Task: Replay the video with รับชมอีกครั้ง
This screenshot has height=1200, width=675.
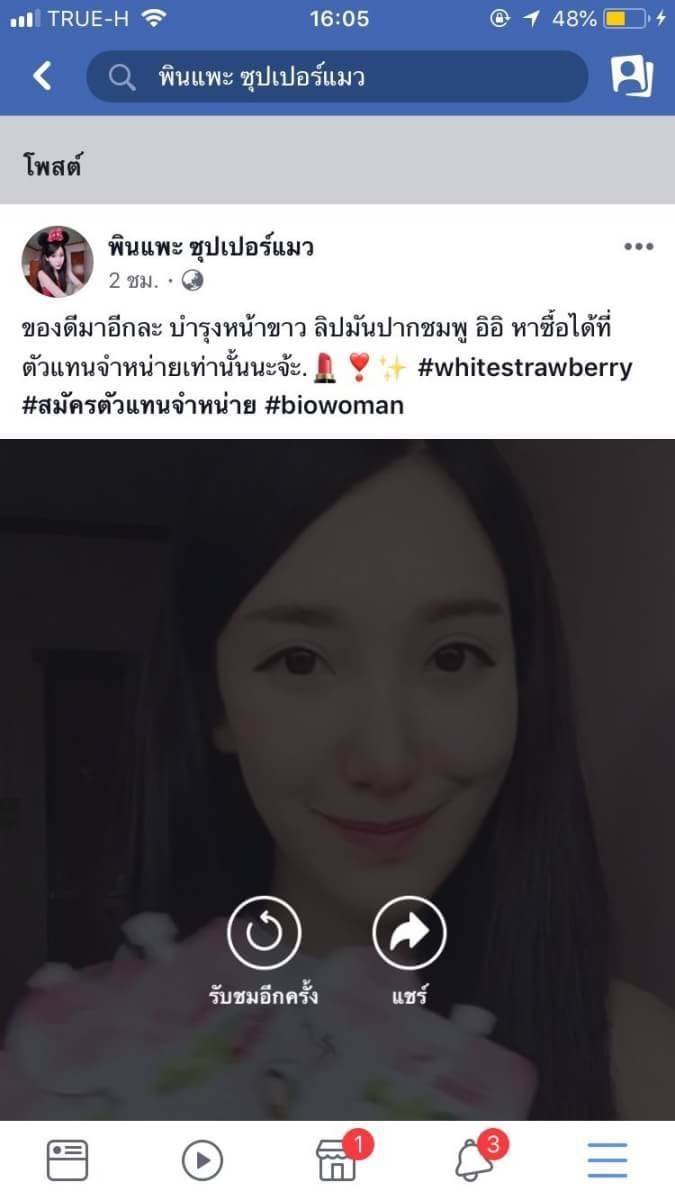Action: 264,950
